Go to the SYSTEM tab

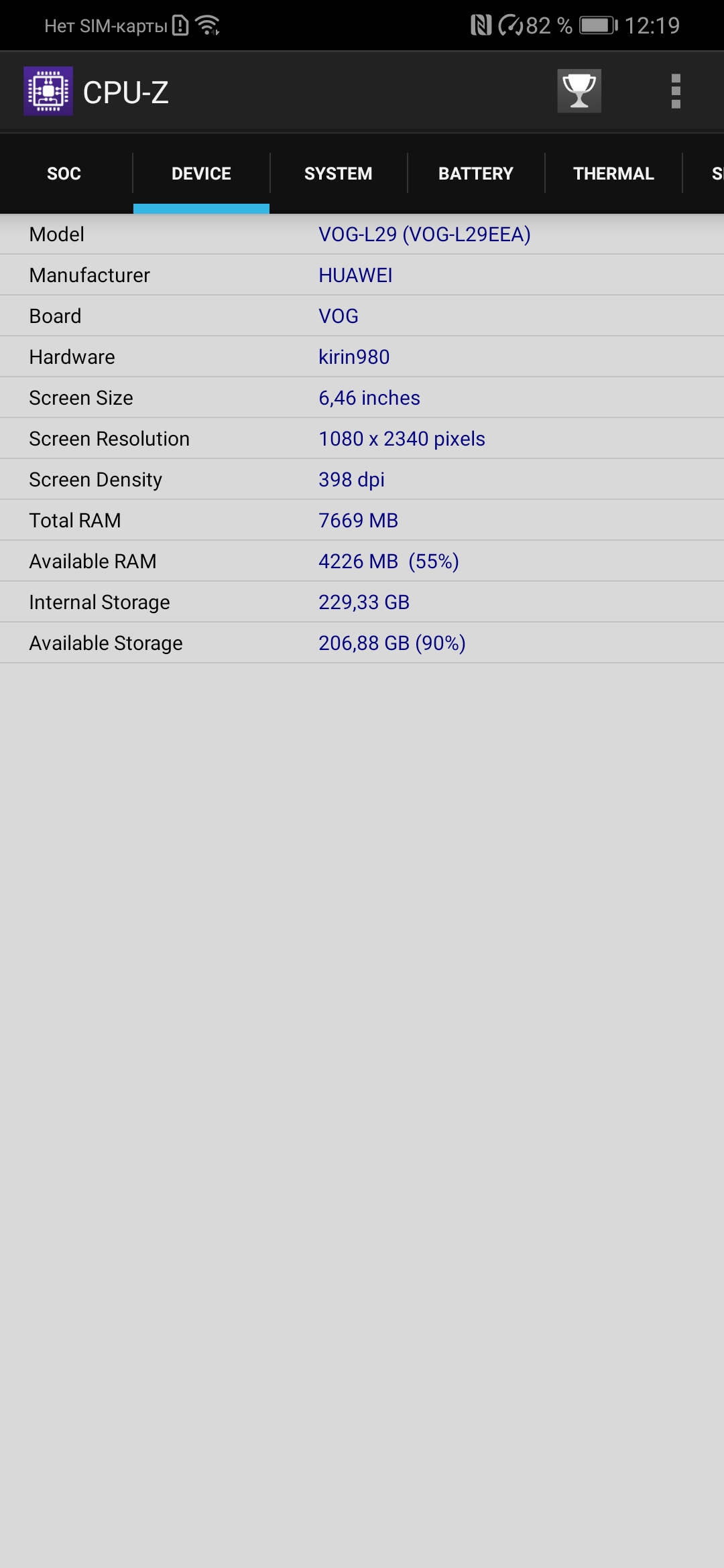pos(338,174)
